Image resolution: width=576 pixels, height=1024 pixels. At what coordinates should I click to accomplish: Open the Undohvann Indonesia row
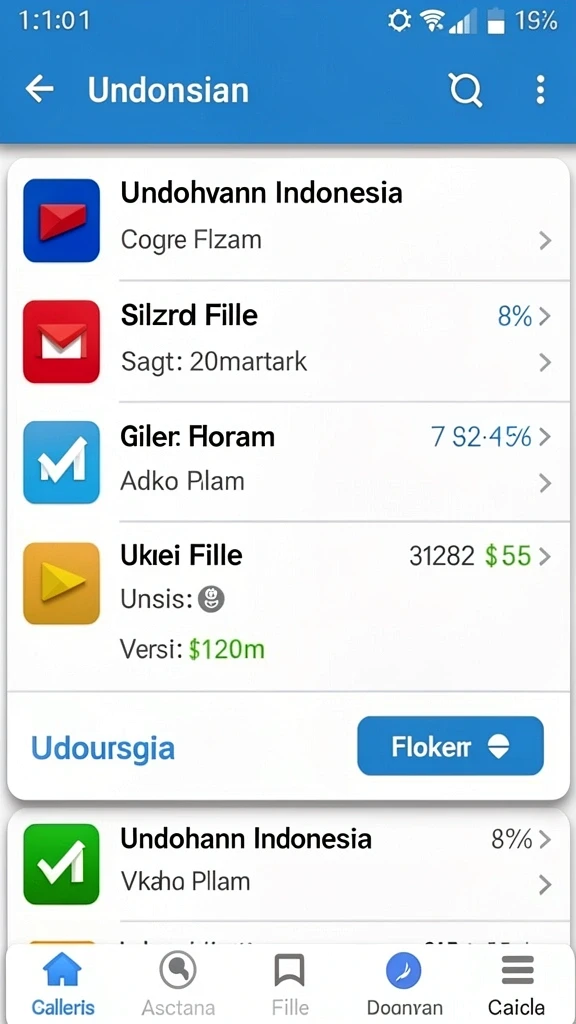point(288,220)
